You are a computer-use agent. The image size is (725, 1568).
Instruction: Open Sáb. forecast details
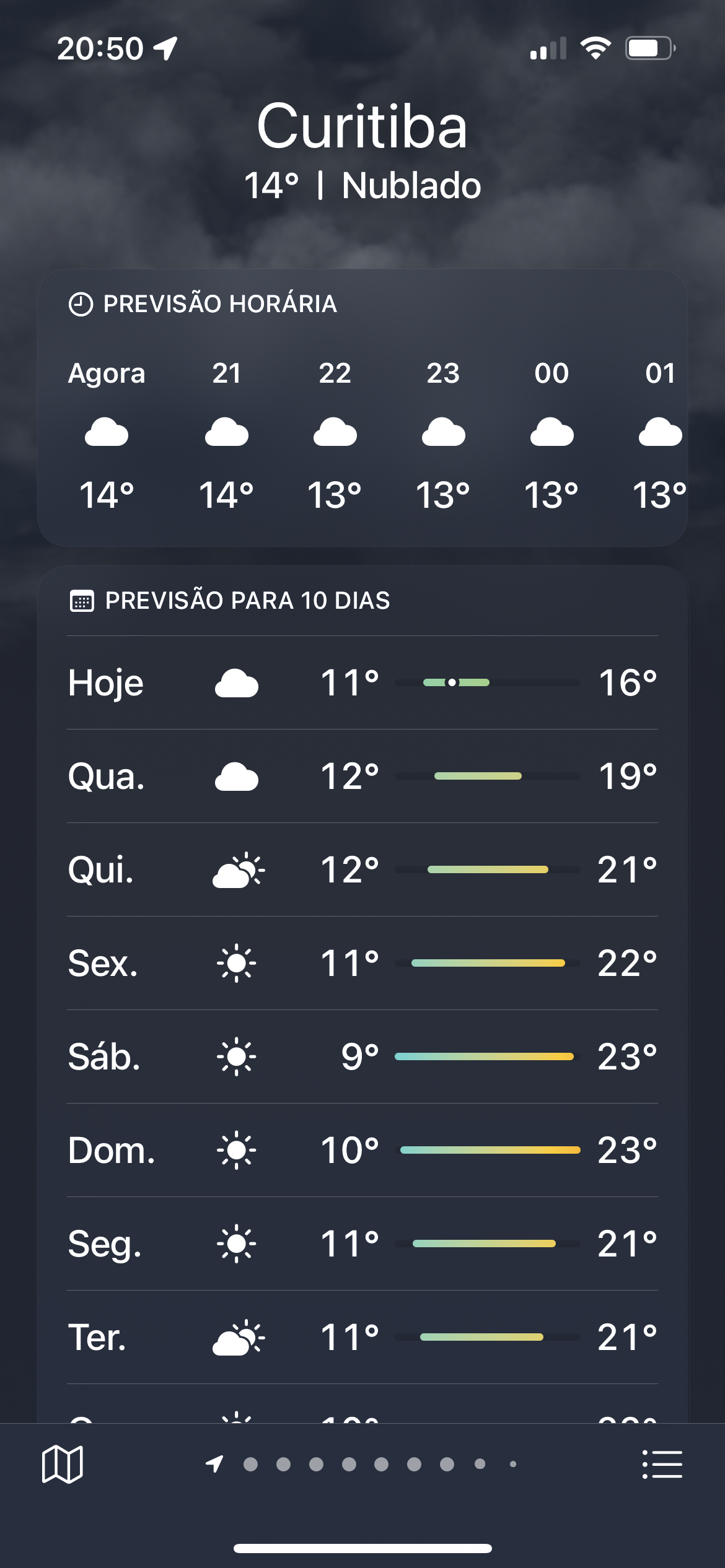pos(362,1056)
